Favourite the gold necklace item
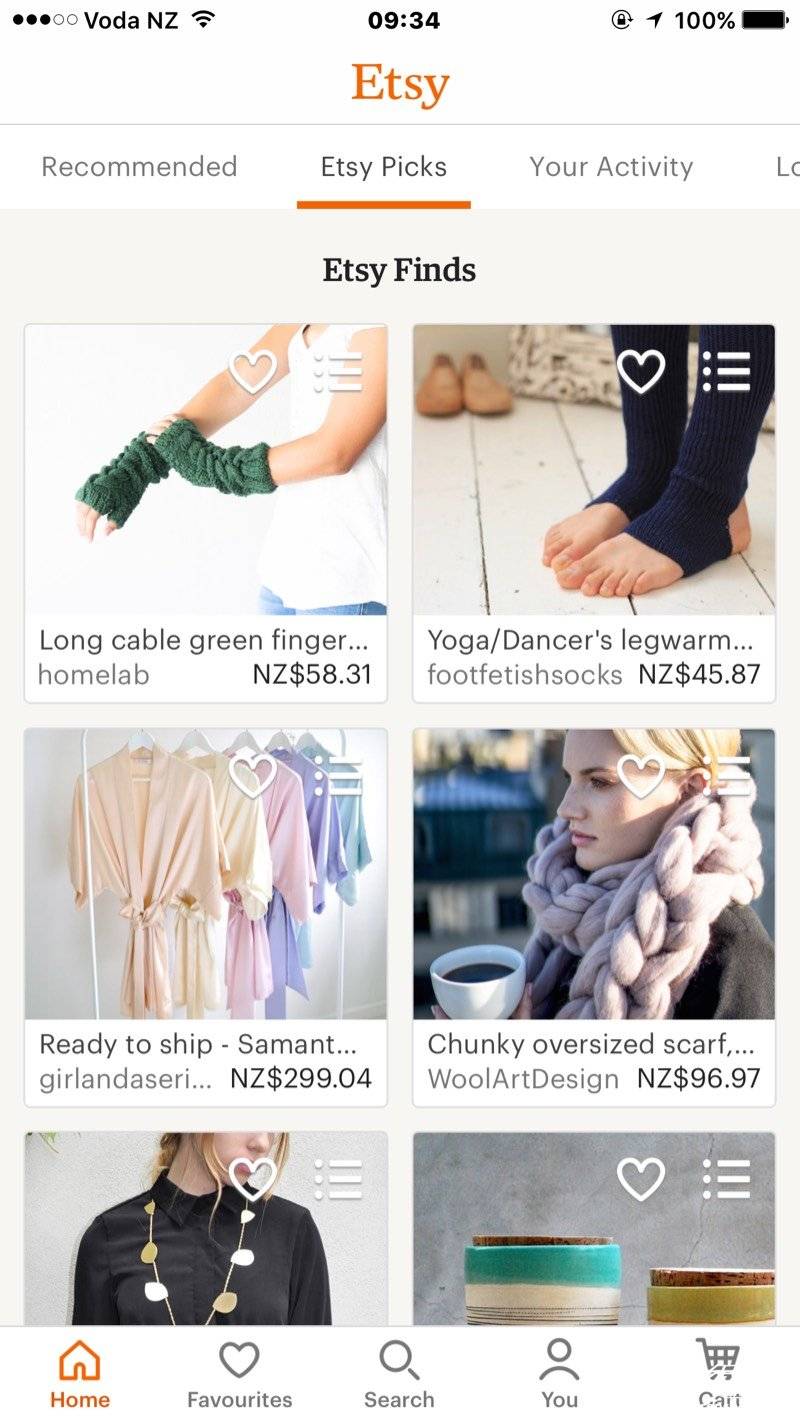Image resolution: width=800 pixels, height=1423 pixels. click(253, 1180)
